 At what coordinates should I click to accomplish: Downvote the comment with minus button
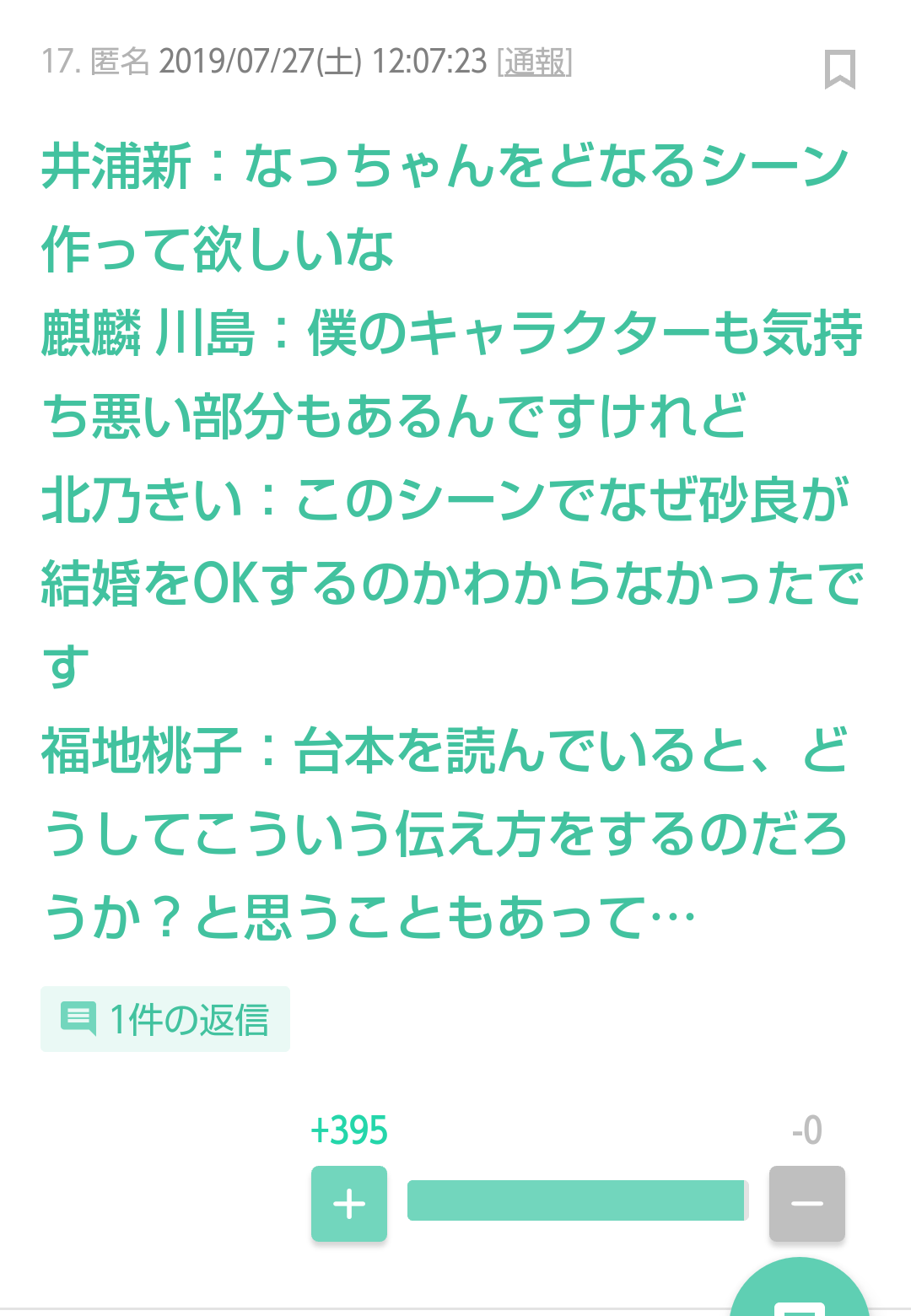pyautogui.click(x=806, y=1204)
